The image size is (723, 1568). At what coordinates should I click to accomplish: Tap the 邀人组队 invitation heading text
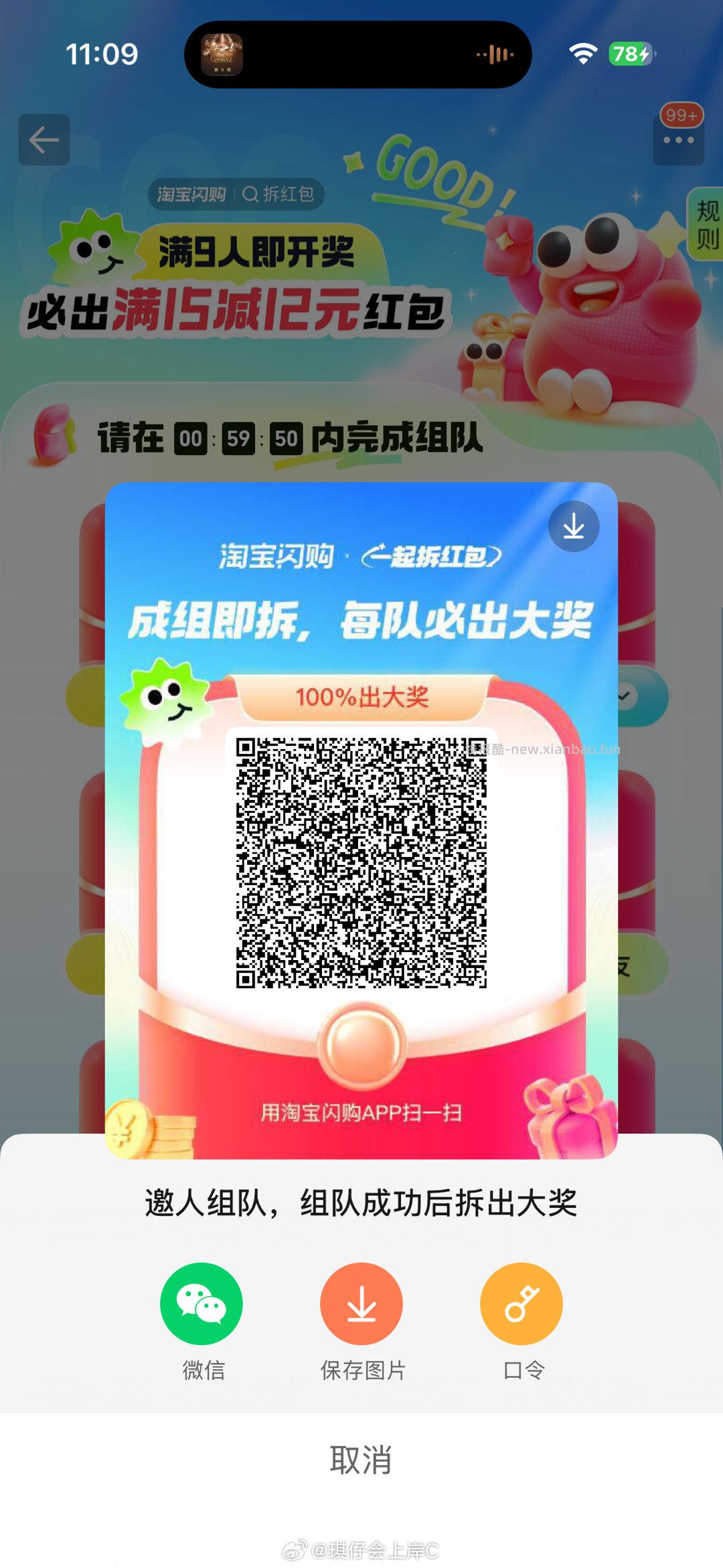pos(361,1202)
